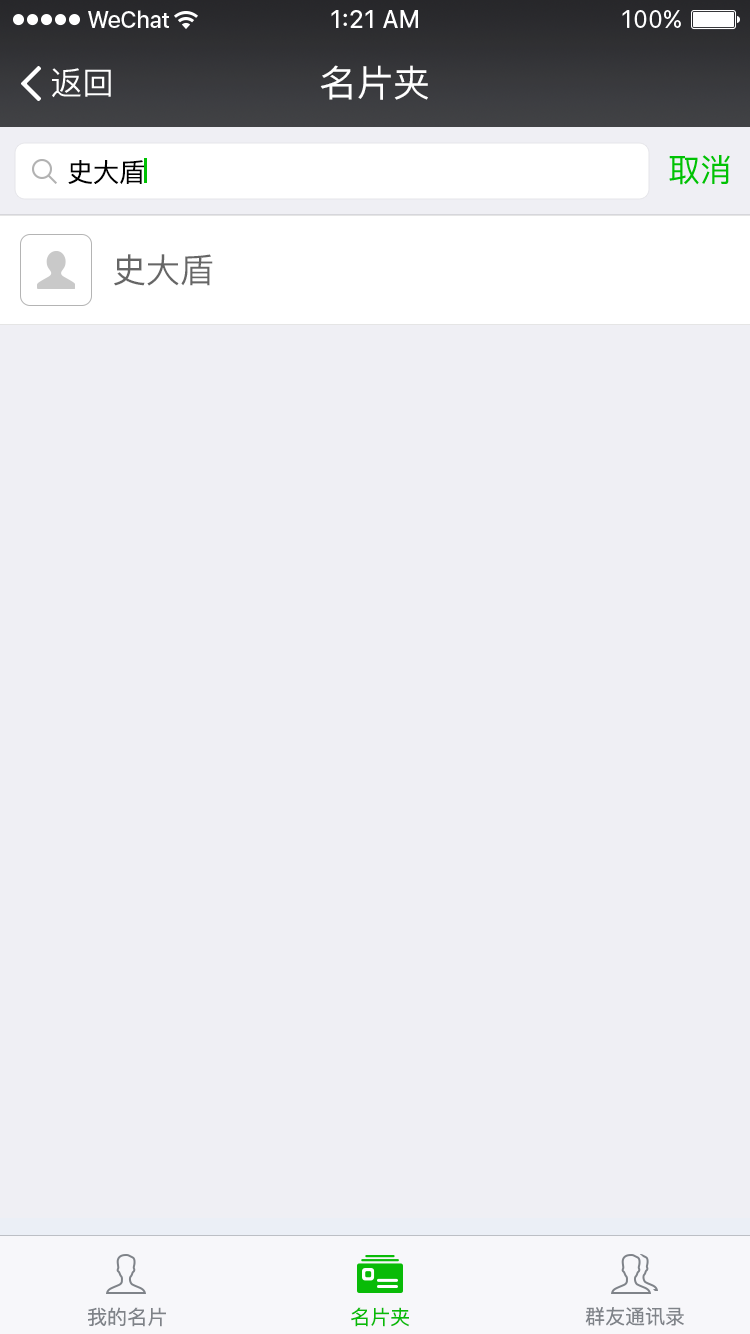
Task: Switch to the 我的名片 tab
Action: pyautogui.click(x=126, y=1288)
